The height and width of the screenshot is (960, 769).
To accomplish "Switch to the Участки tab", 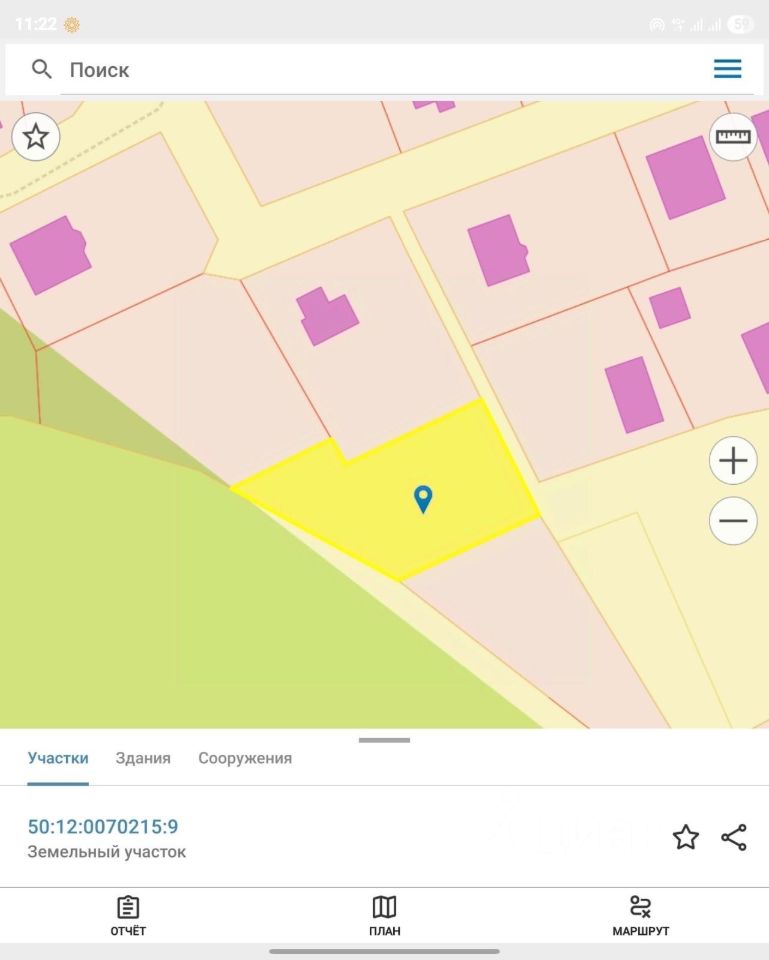I will pos(58,758).
